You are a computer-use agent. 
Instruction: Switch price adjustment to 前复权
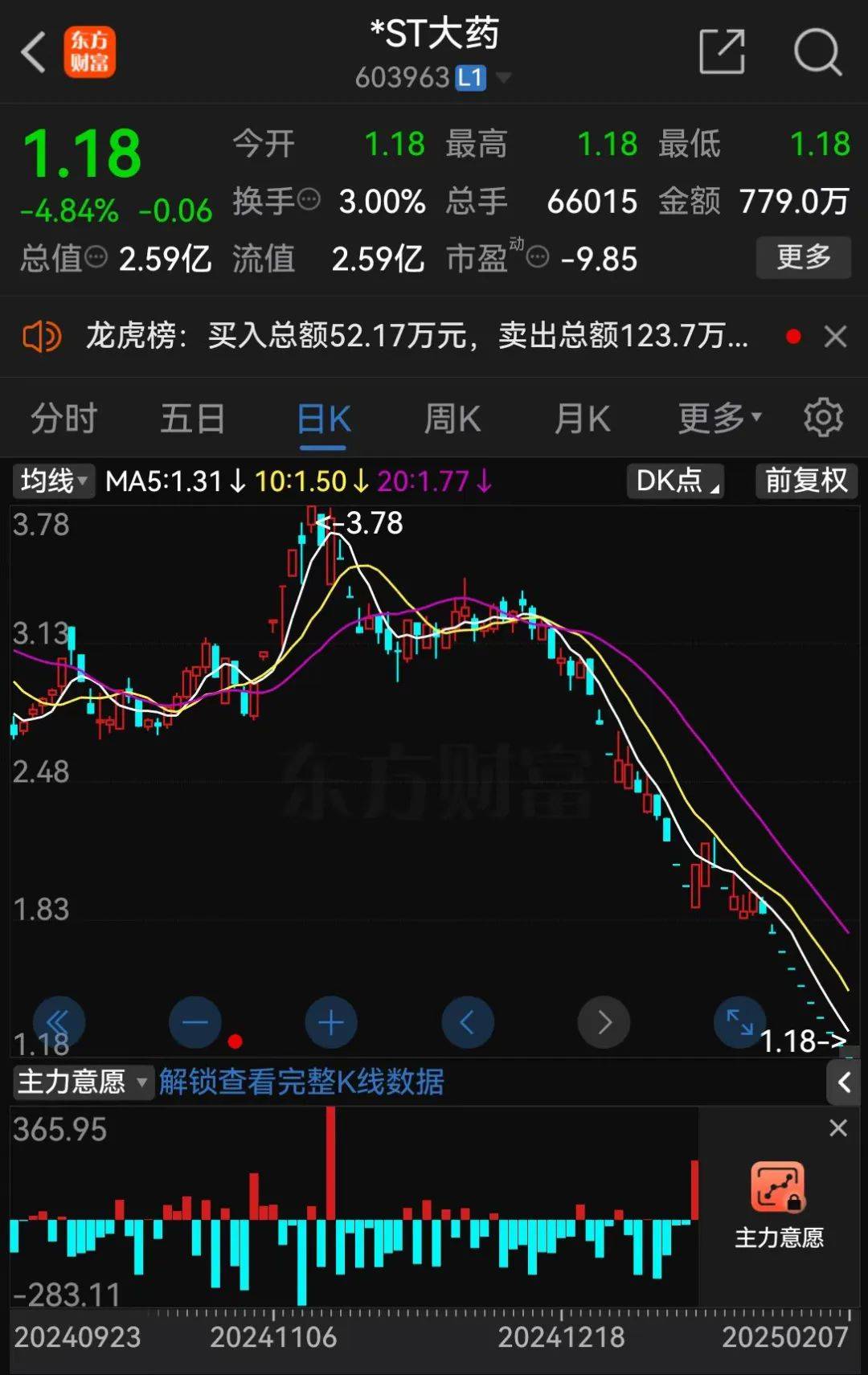pyautogui.click(x=805, y=481)
